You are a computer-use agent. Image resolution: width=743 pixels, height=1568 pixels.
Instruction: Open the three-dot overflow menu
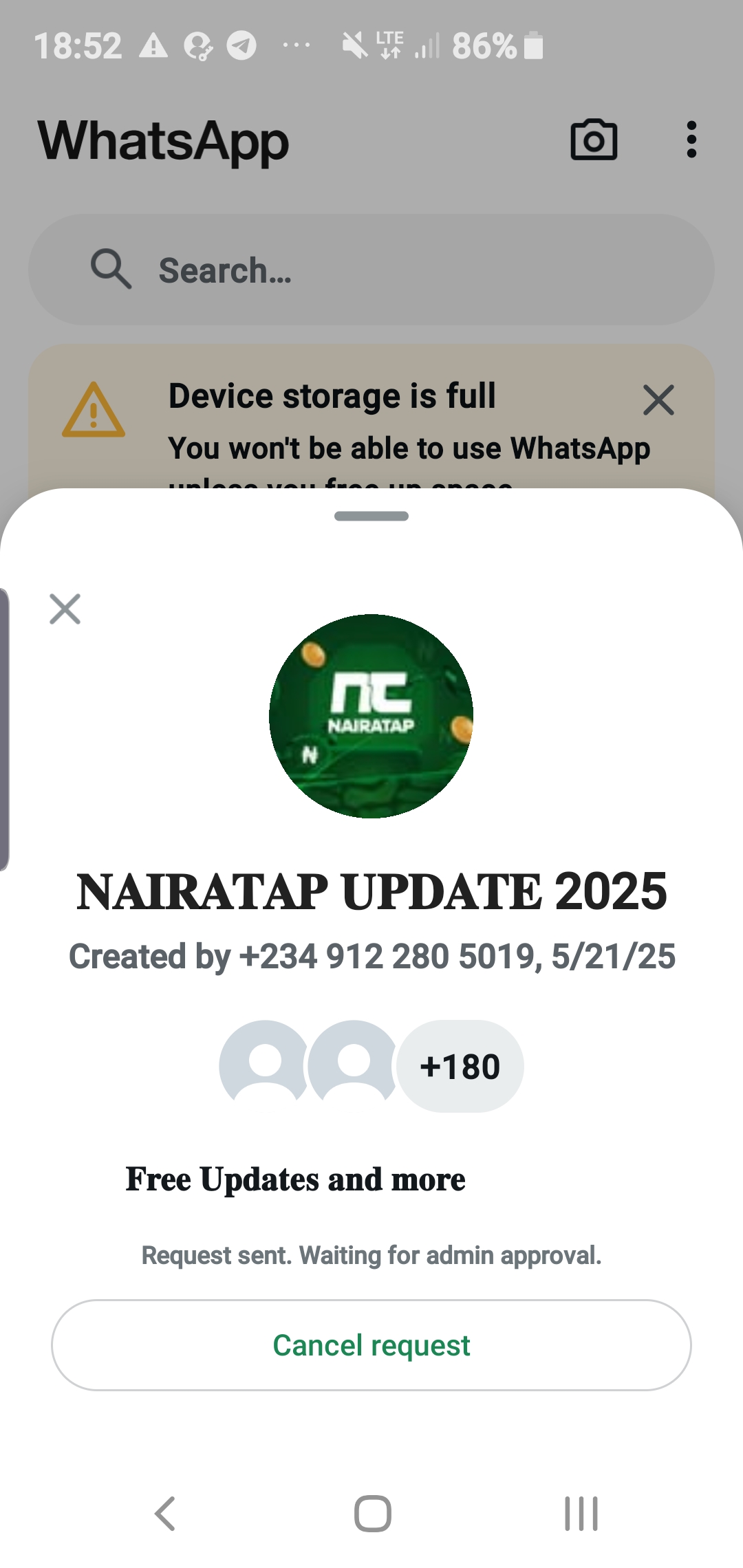[691, 140]
